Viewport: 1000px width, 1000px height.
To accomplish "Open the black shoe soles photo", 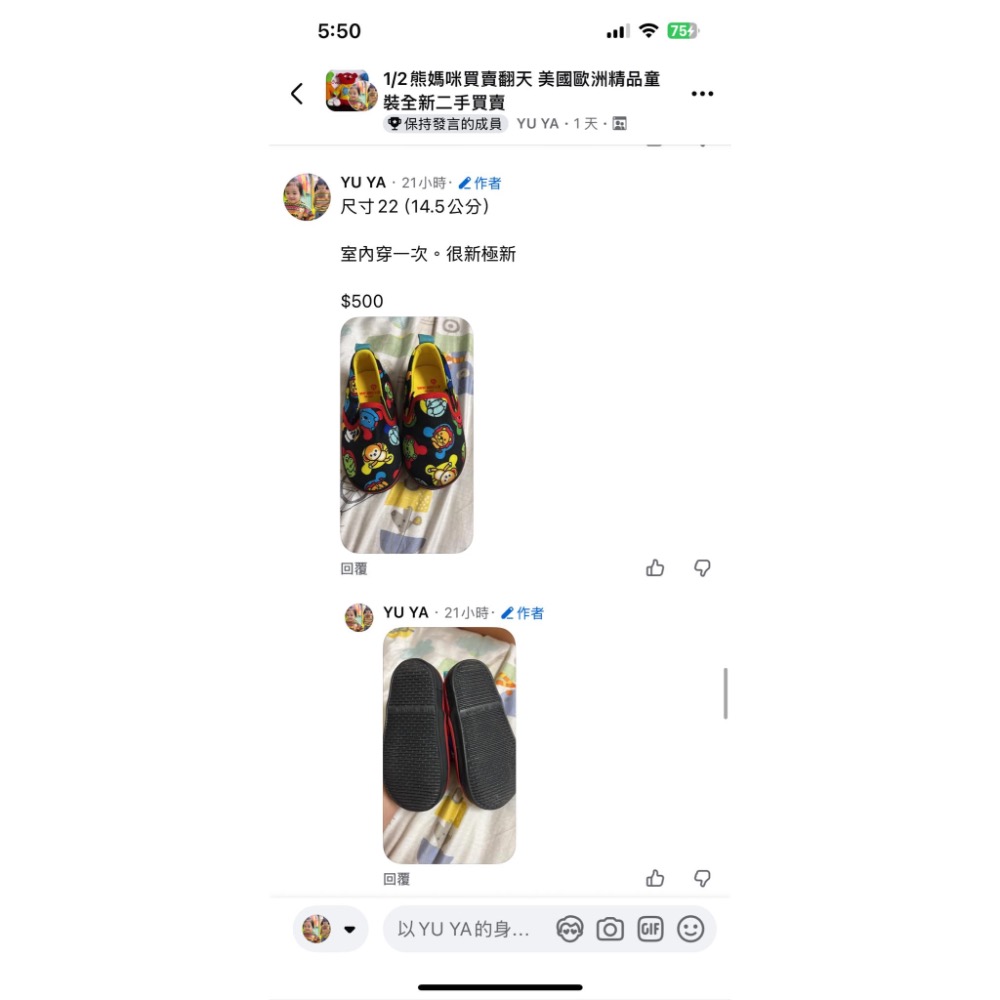I will (x=449, y=745).
